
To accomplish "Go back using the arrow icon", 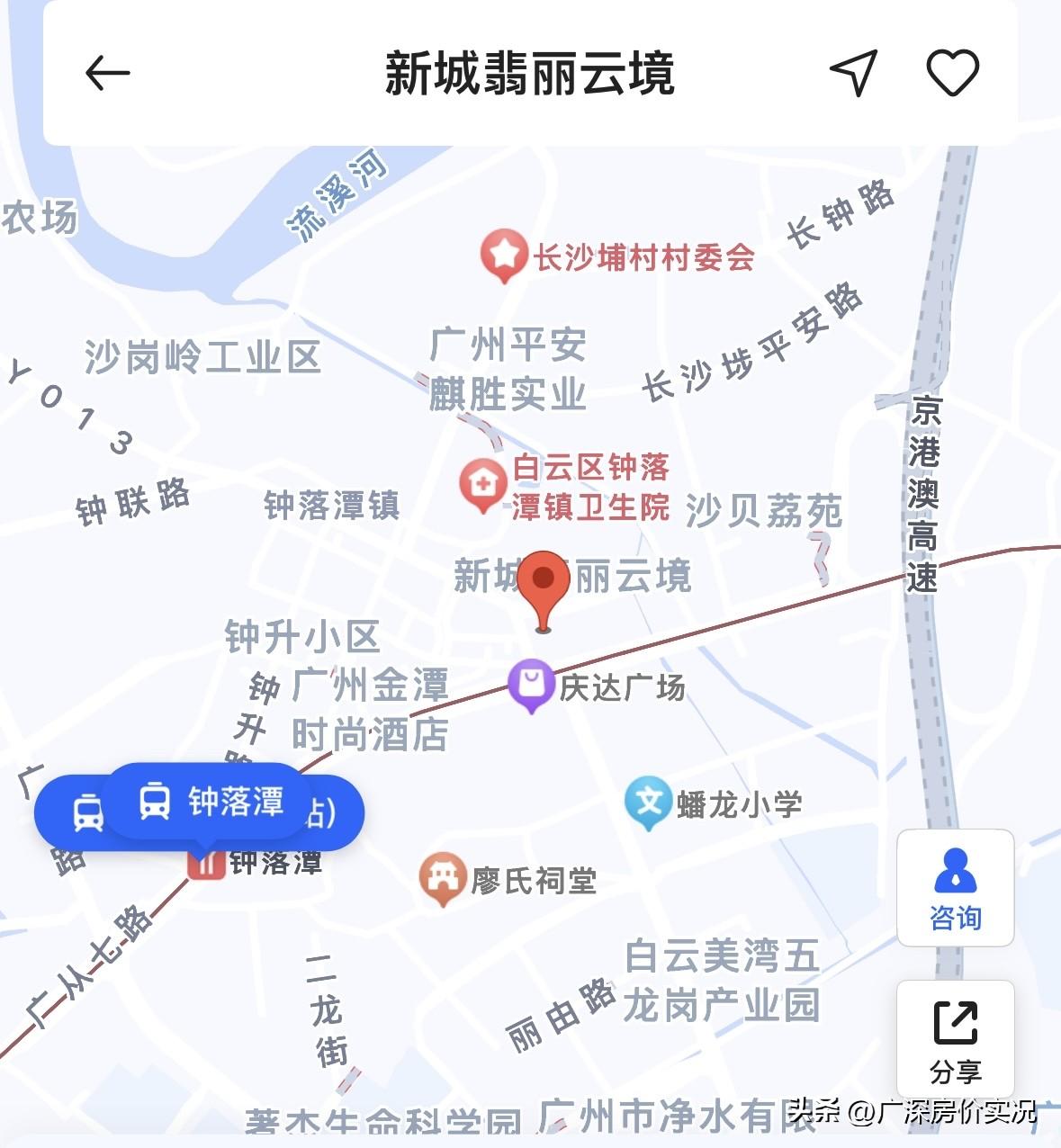I will pyautogui.click(x=108, y=73).
